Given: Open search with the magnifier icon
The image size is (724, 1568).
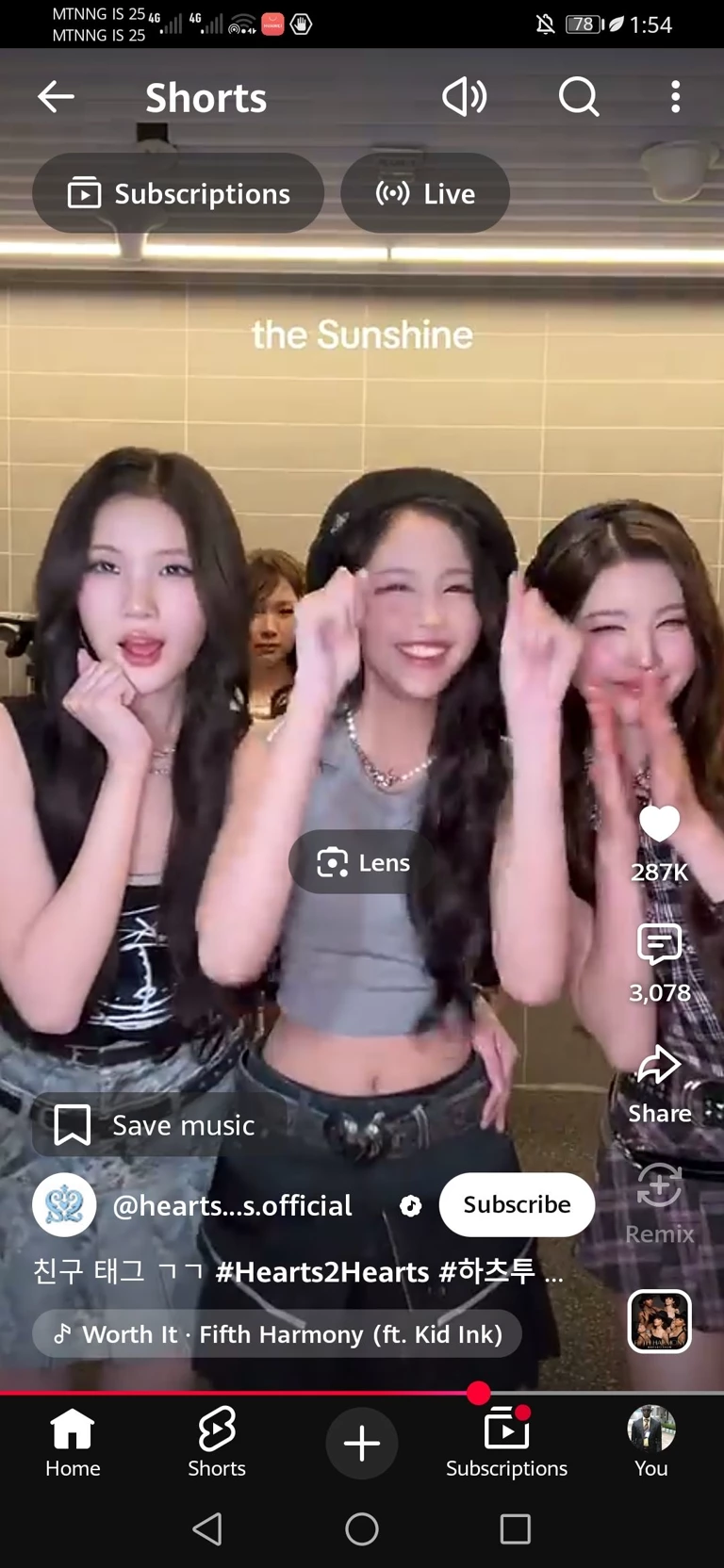Looking at the screenshot, I should coord(579,97).
